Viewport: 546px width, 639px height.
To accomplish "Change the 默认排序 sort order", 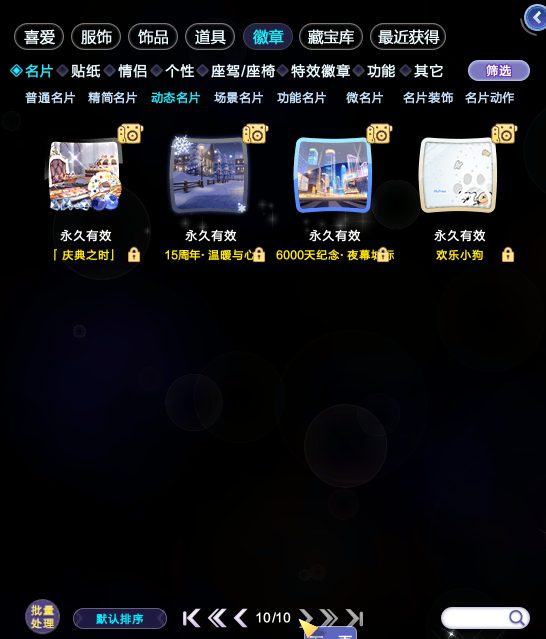I will coord(120,619).
